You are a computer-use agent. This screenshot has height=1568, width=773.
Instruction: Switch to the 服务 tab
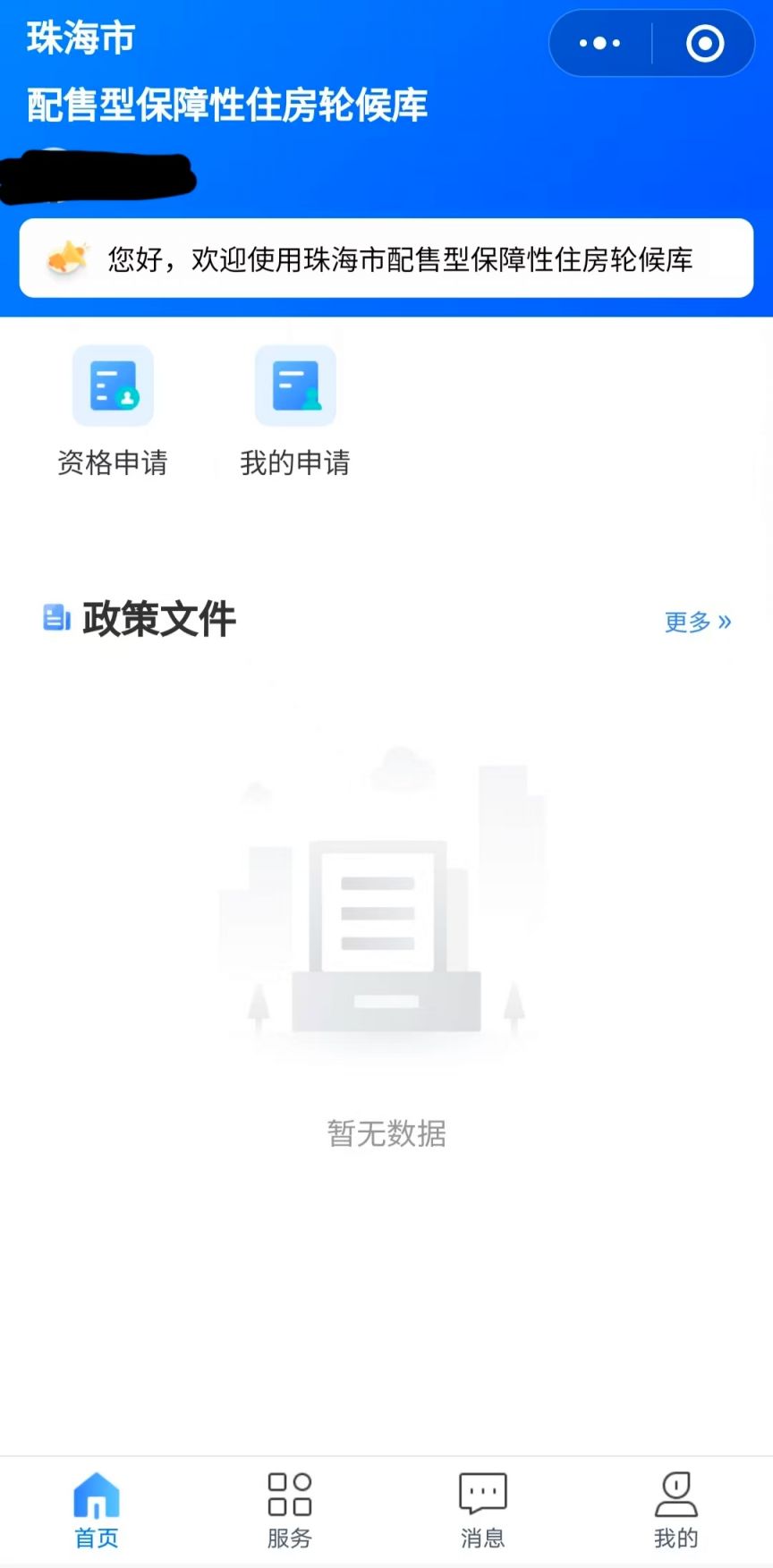pyautogui.click(x=290, y=1511)
